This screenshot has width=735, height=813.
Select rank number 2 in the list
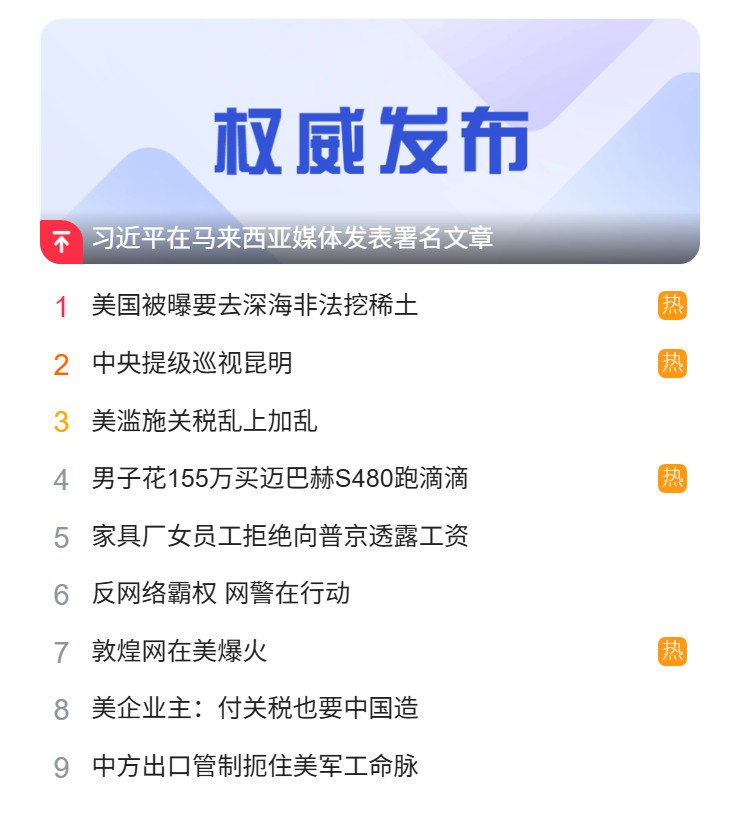(59, 362)
